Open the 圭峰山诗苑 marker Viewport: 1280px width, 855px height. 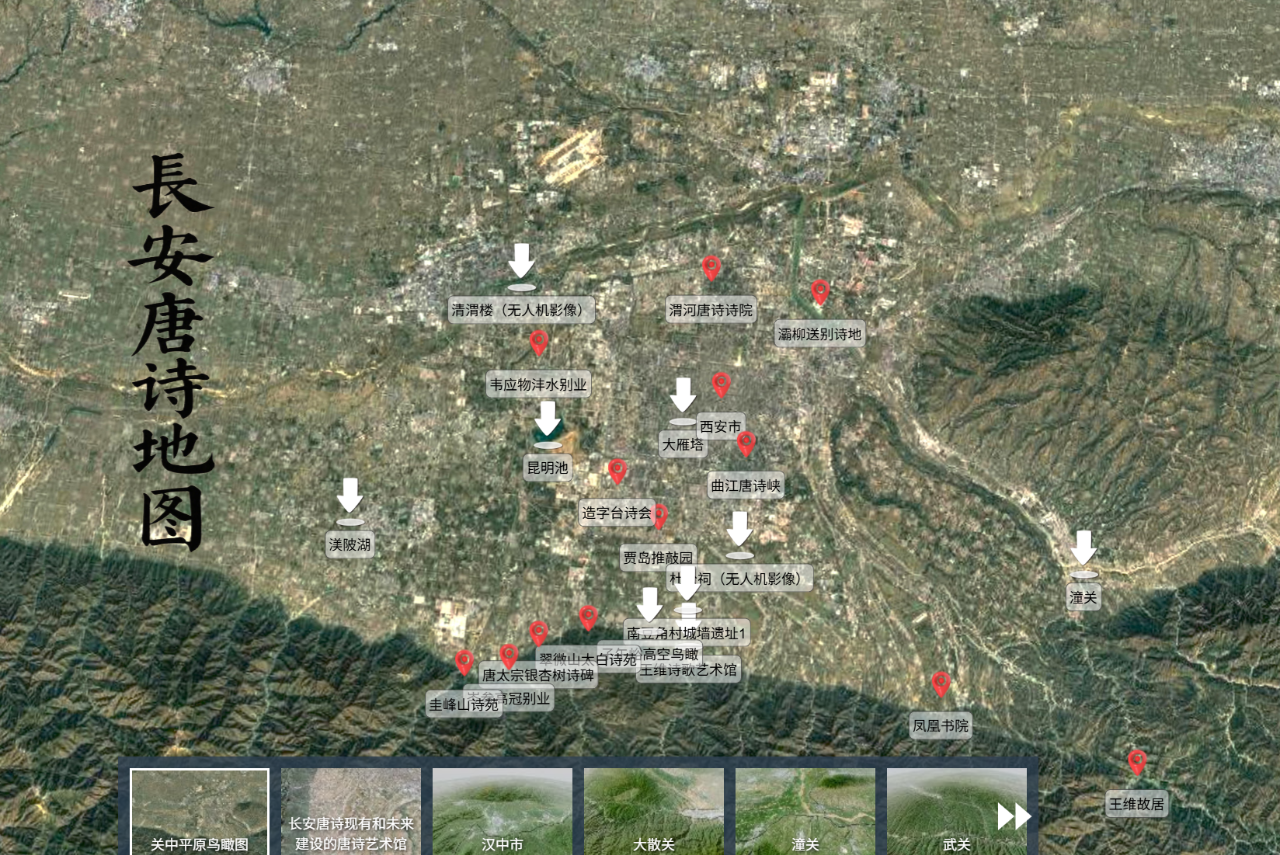click(464, 662)
